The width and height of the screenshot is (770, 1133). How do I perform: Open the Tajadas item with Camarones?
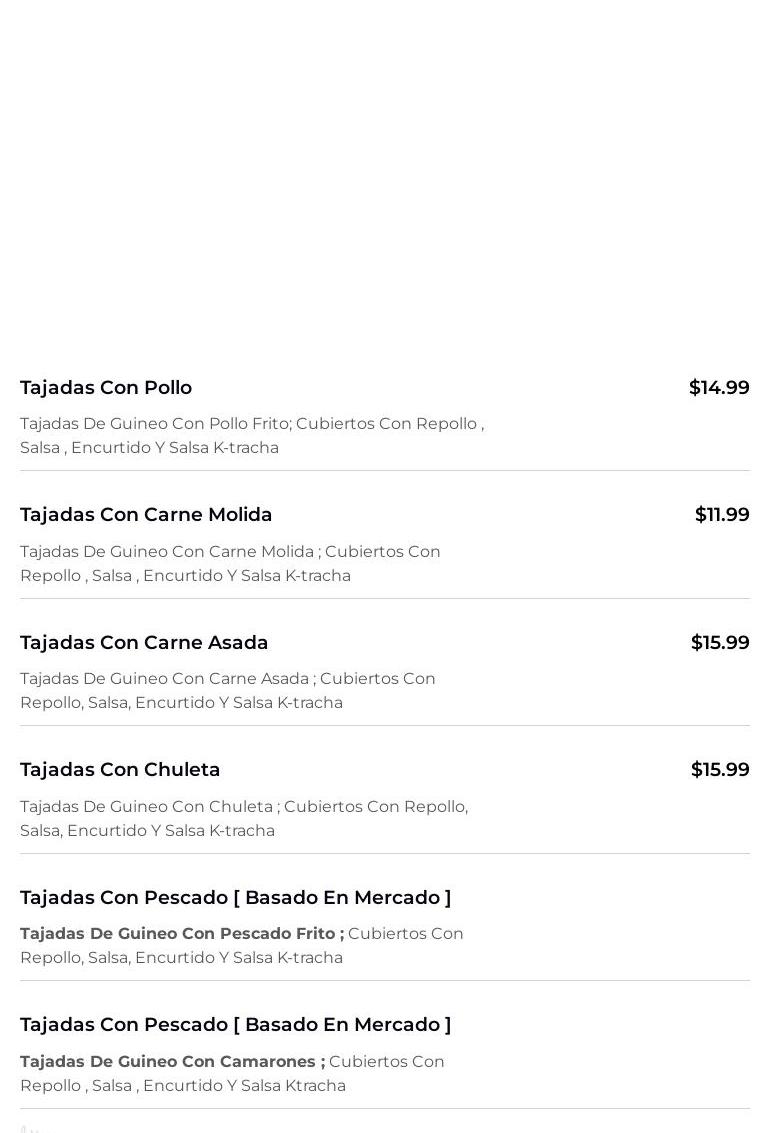pos(235,1025)
